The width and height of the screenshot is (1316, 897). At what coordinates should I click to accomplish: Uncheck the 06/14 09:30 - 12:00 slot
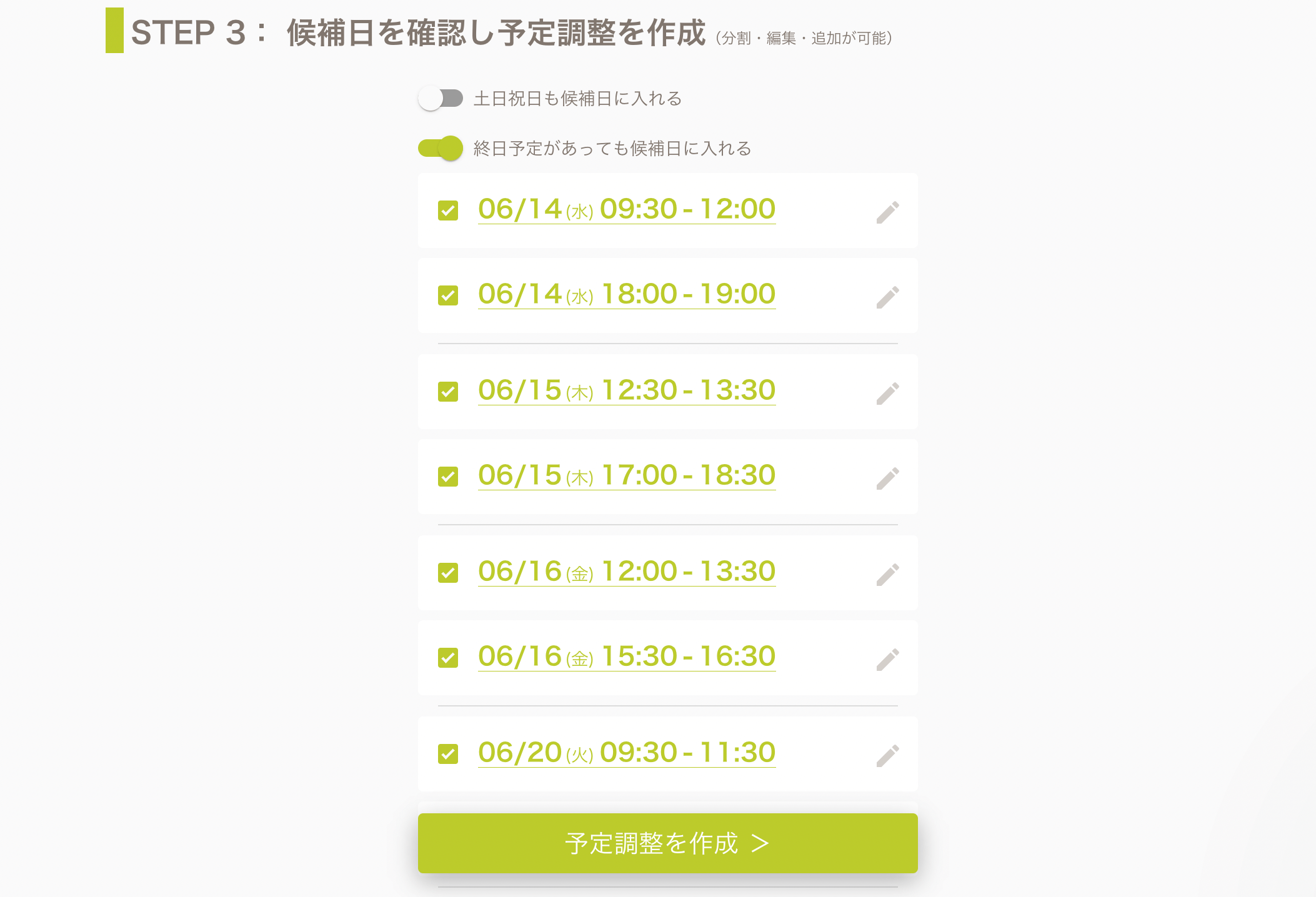point(448,211)
